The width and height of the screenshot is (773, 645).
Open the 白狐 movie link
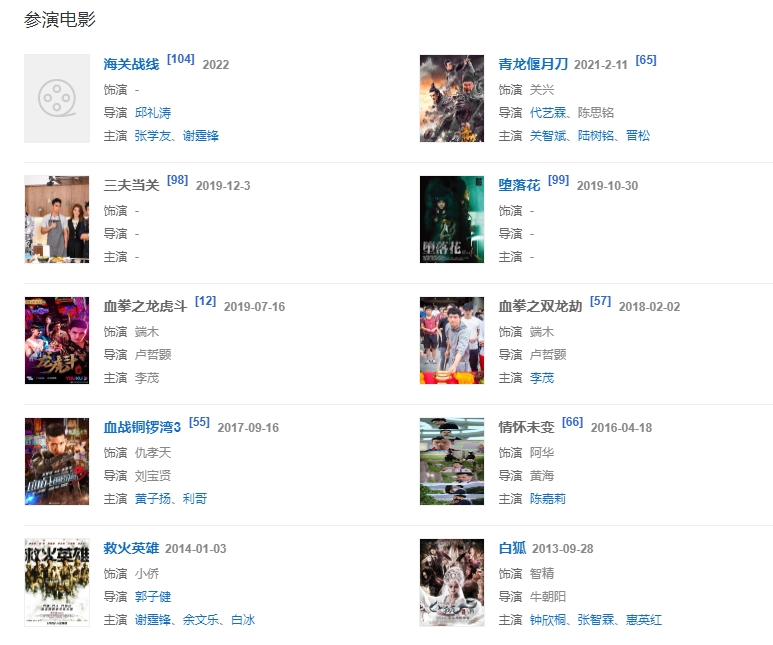point(512,548)
